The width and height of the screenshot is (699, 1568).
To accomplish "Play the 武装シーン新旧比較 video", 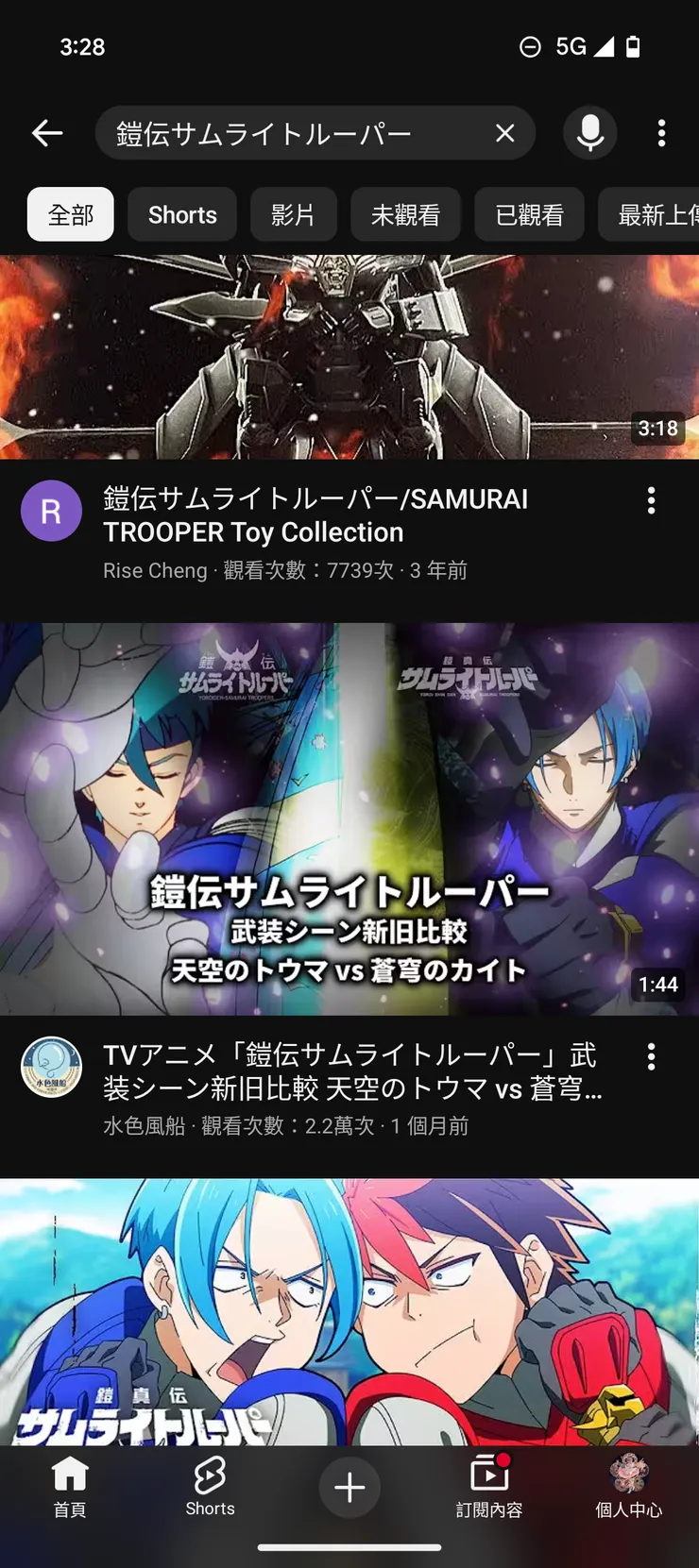I will coord(349,818).
